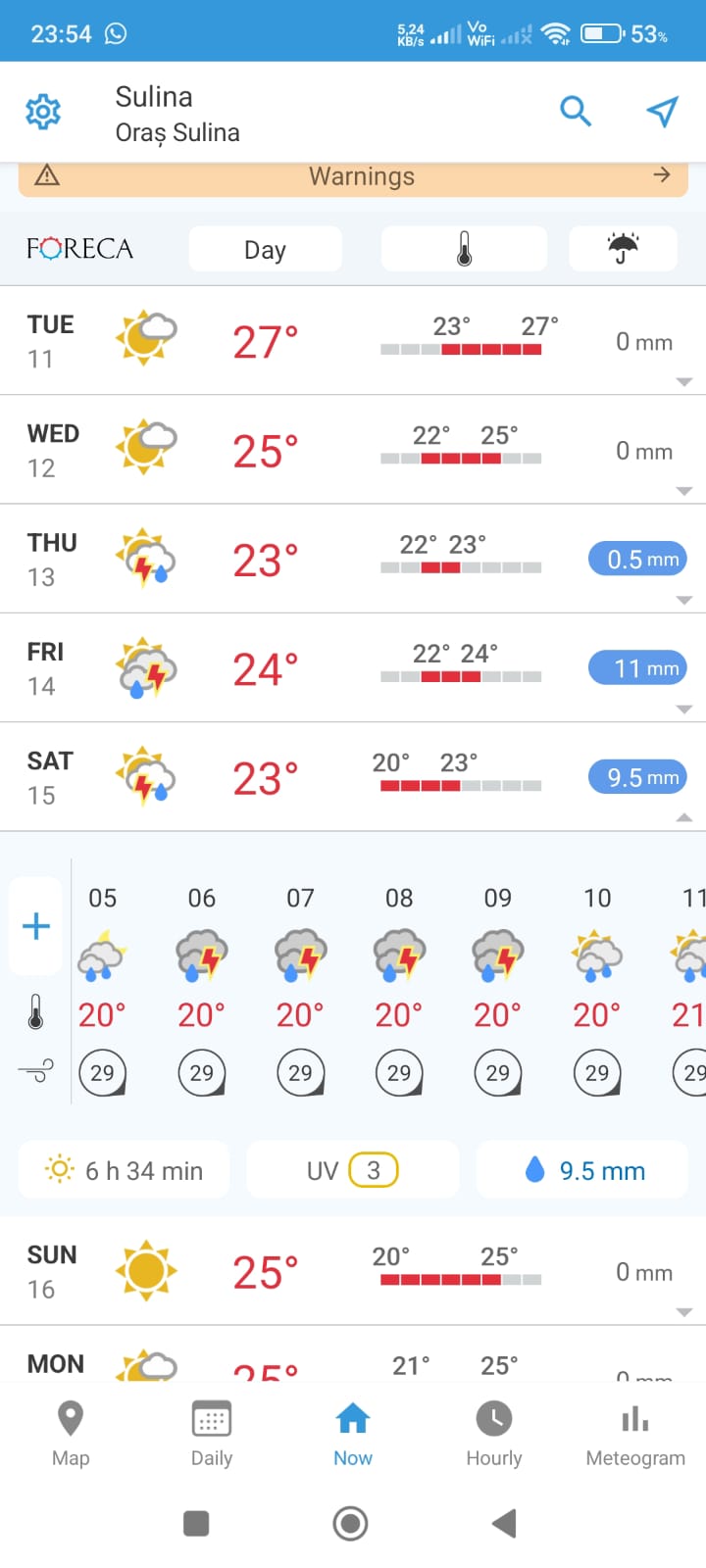Viewport: 706px width, 1568px height.
Task: Open the Warnings banner
Action: click(353, 176)
